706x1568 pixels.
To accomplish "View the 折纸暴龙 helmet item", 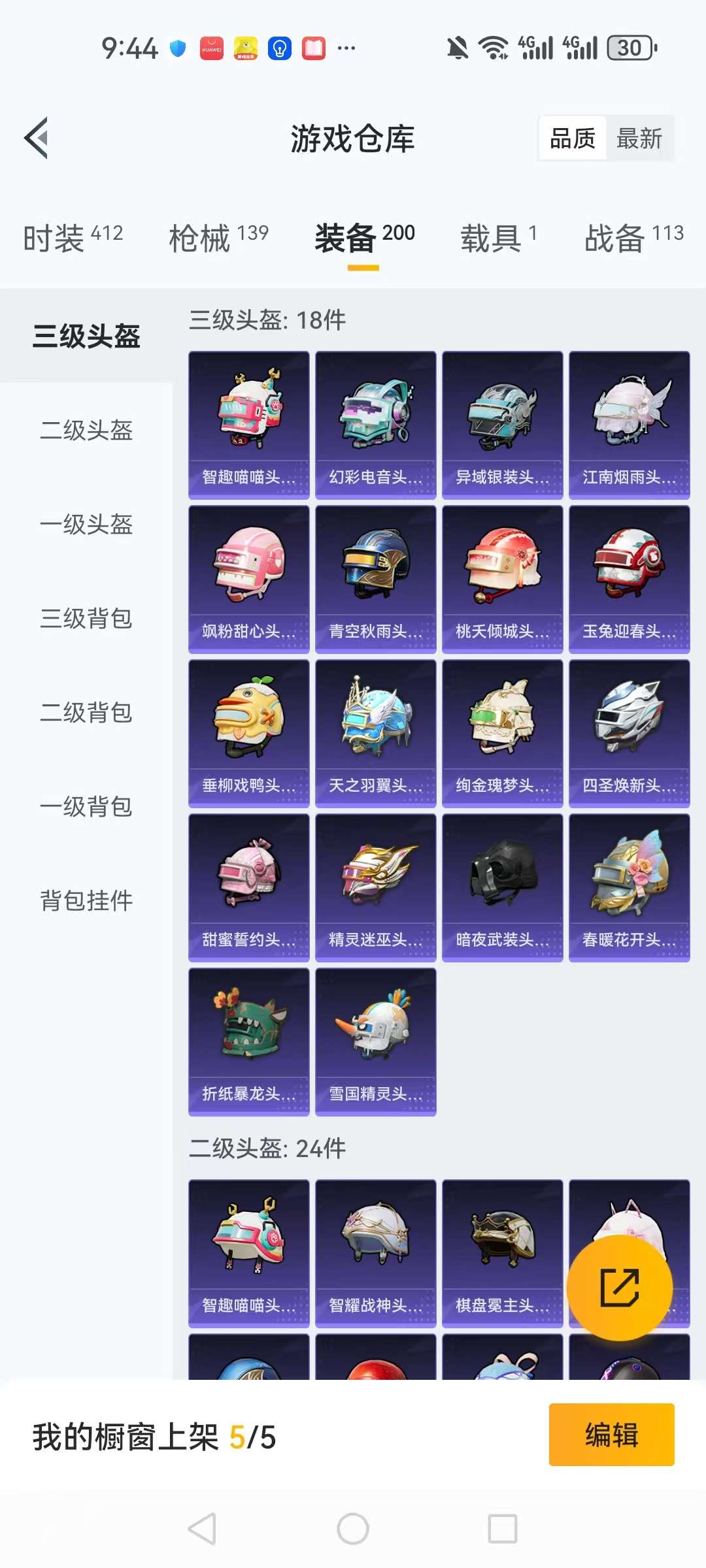I will [x=248, y=1042].
